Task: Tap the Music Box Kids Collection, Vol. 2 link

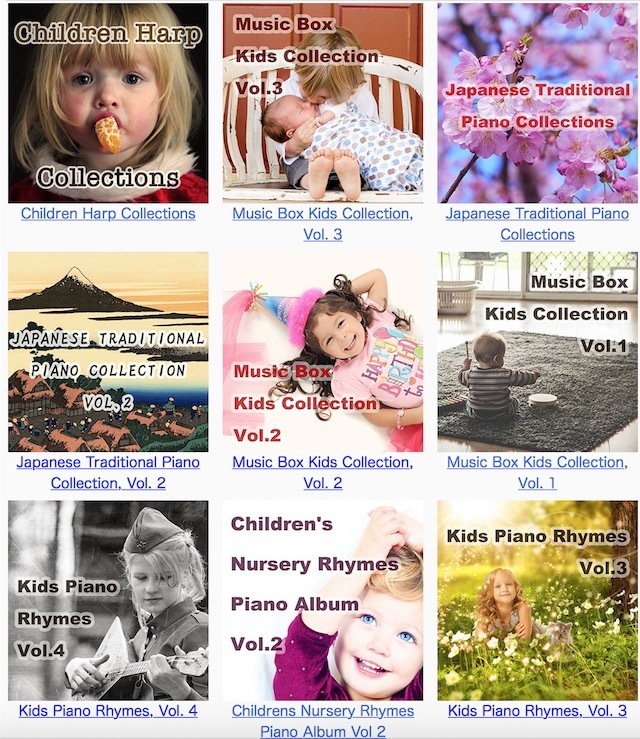Action: click(322, 462)
